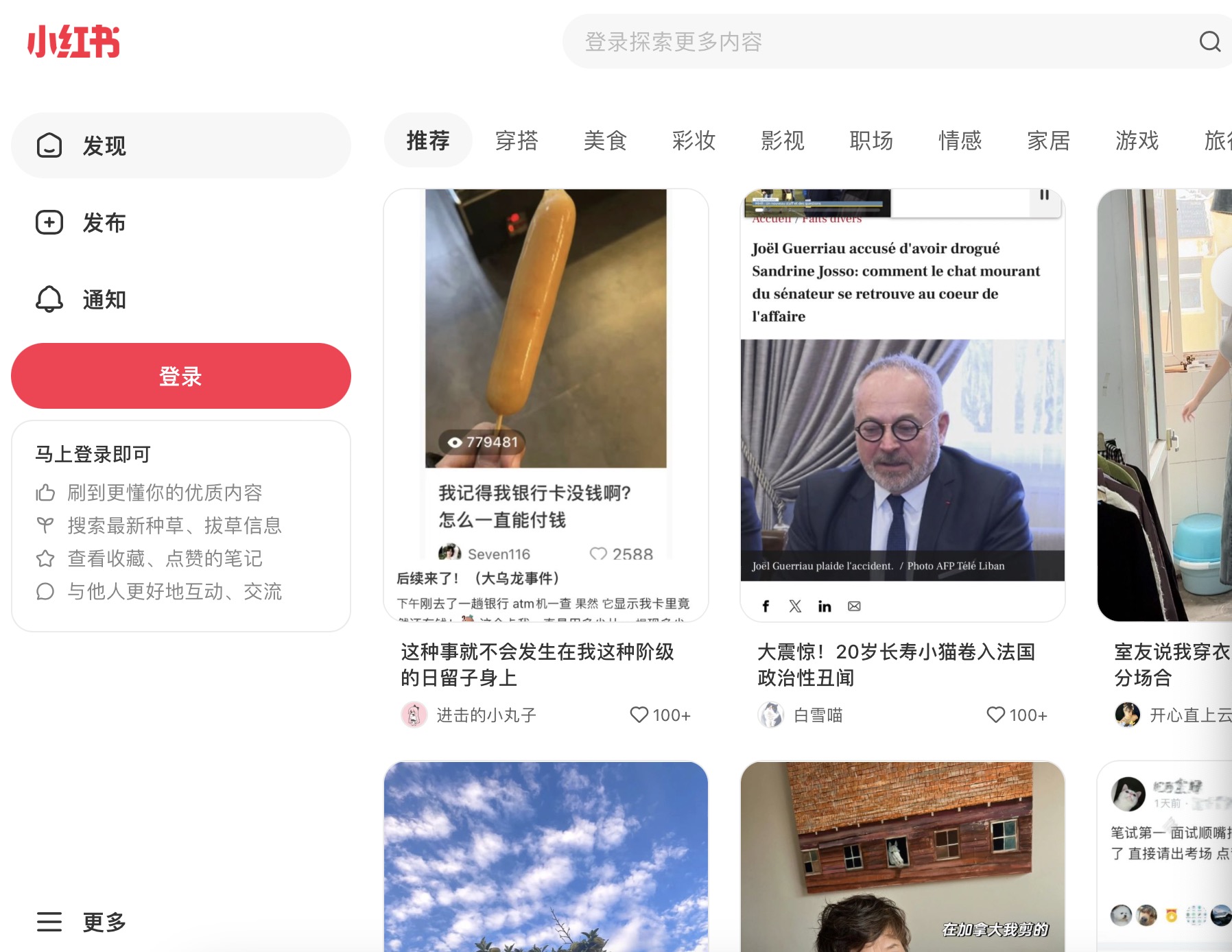
Task: Switch to the 美食 tab
Action: [x=605, y=141]
